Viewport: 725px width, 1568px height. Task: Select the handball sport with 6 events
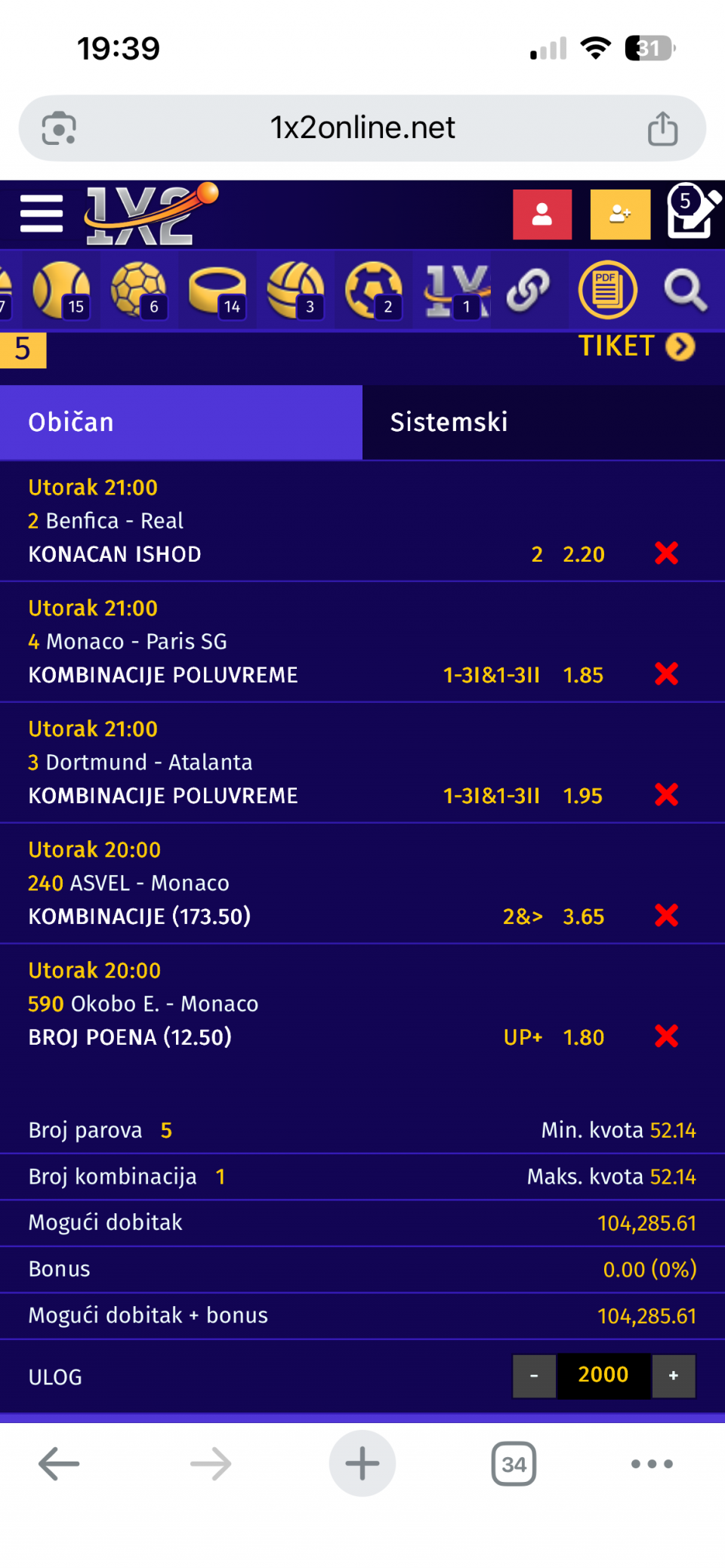click(x=139, y=291)
